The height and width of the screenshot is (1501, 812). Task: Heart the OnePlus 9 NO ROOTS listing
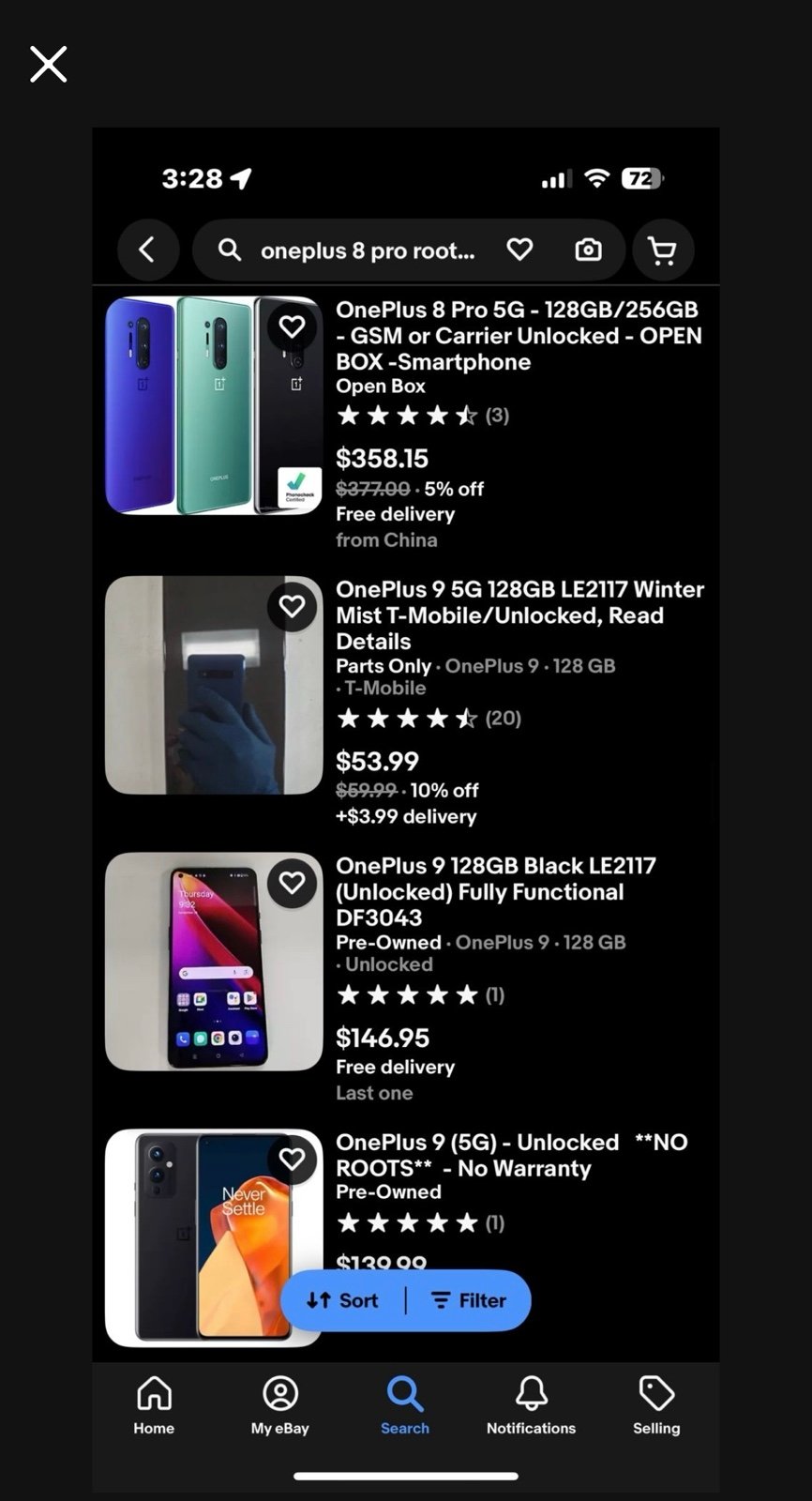292,1159
